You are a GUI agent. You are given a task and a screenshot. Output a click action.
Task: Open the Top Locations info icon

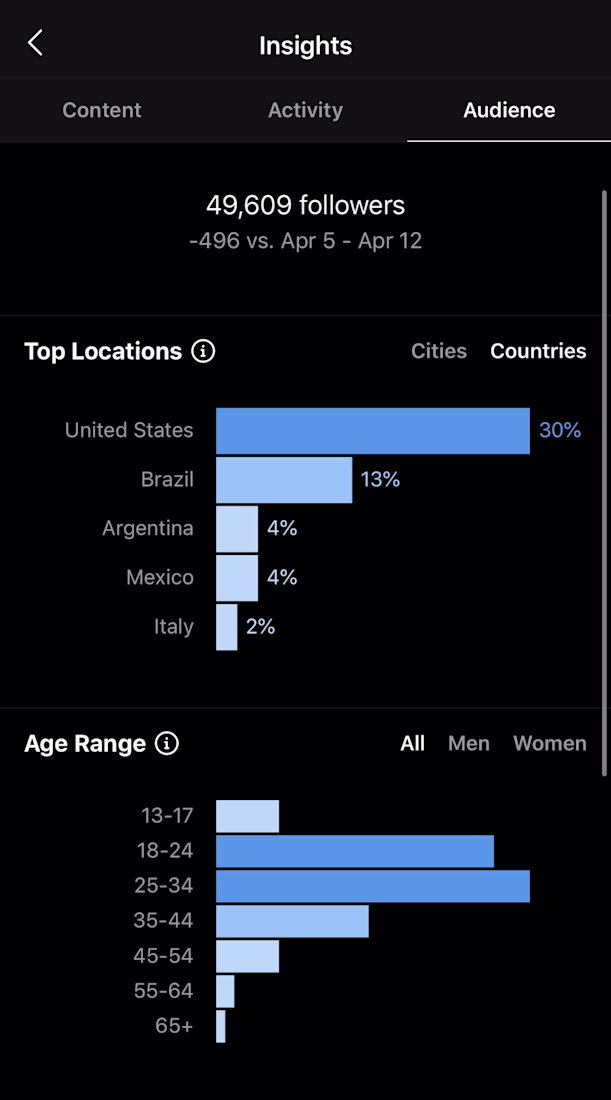[203, 351]
